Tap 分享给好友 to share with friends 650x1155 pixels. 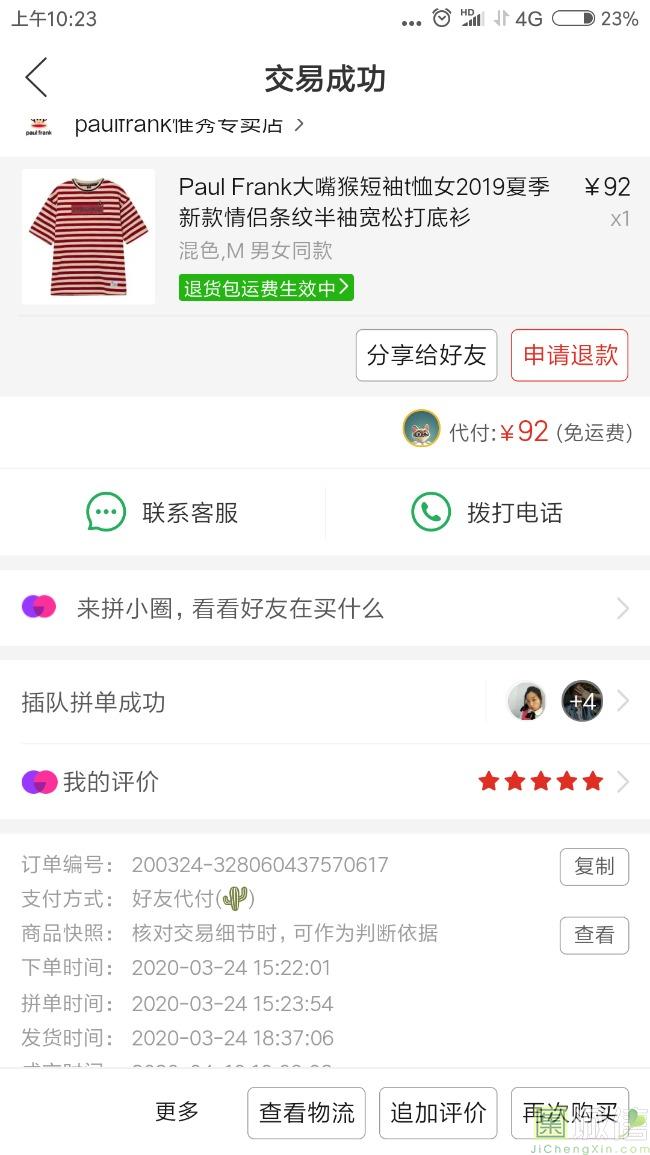(426, 355)
